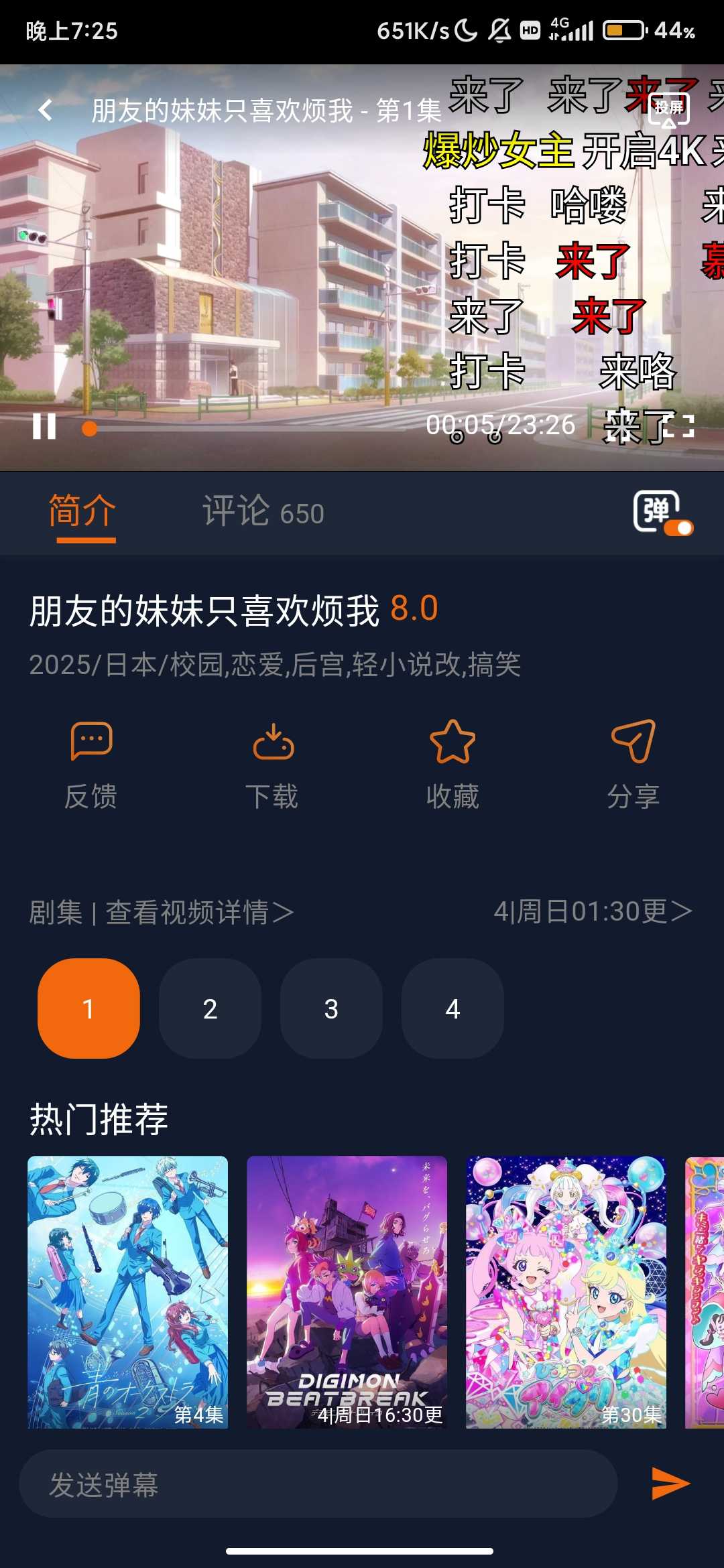Play episode 4

pyautogui.click(x=452, y=1008)
